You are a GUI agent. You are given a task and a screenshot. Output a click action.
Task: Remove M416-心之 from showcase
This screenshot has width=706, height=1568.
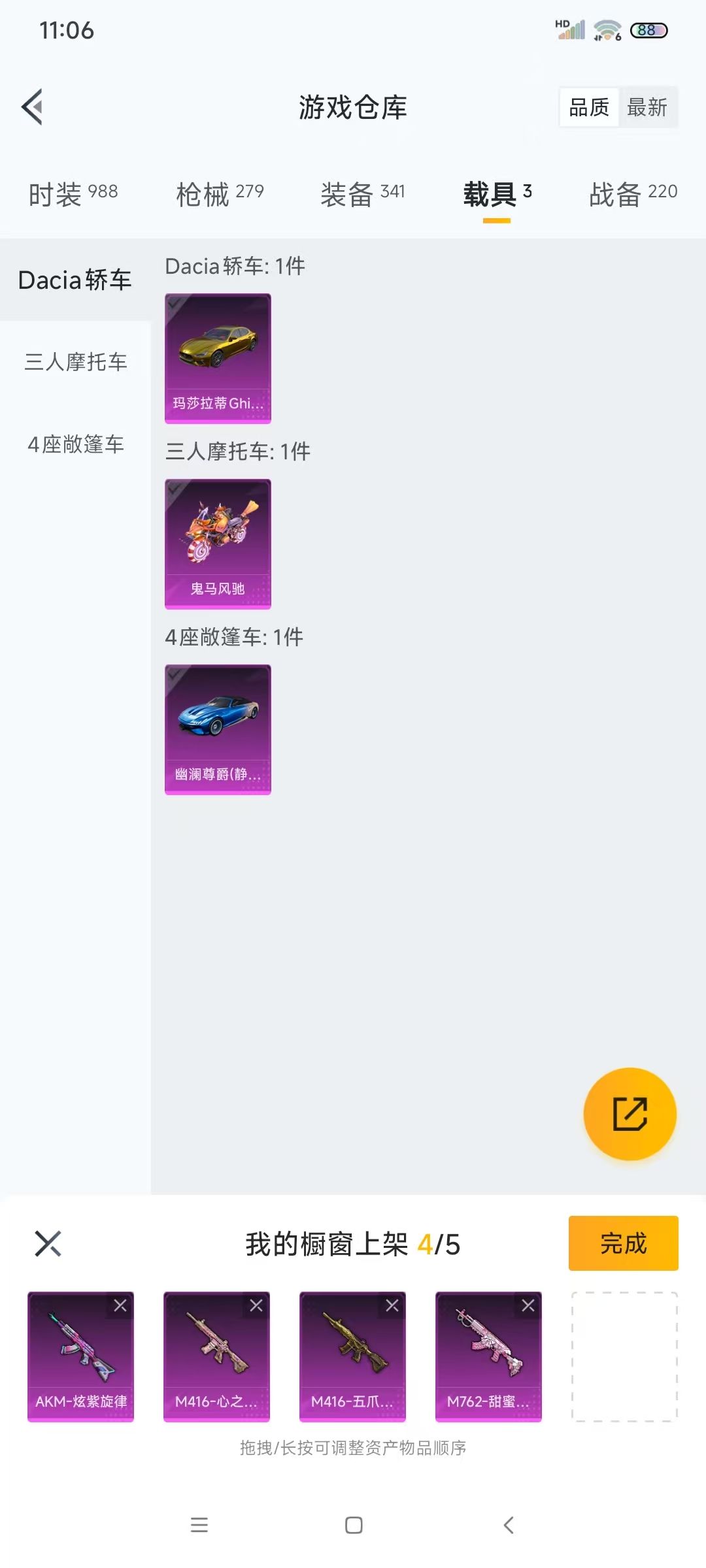pyautogui.click(x=256, y=1305)
